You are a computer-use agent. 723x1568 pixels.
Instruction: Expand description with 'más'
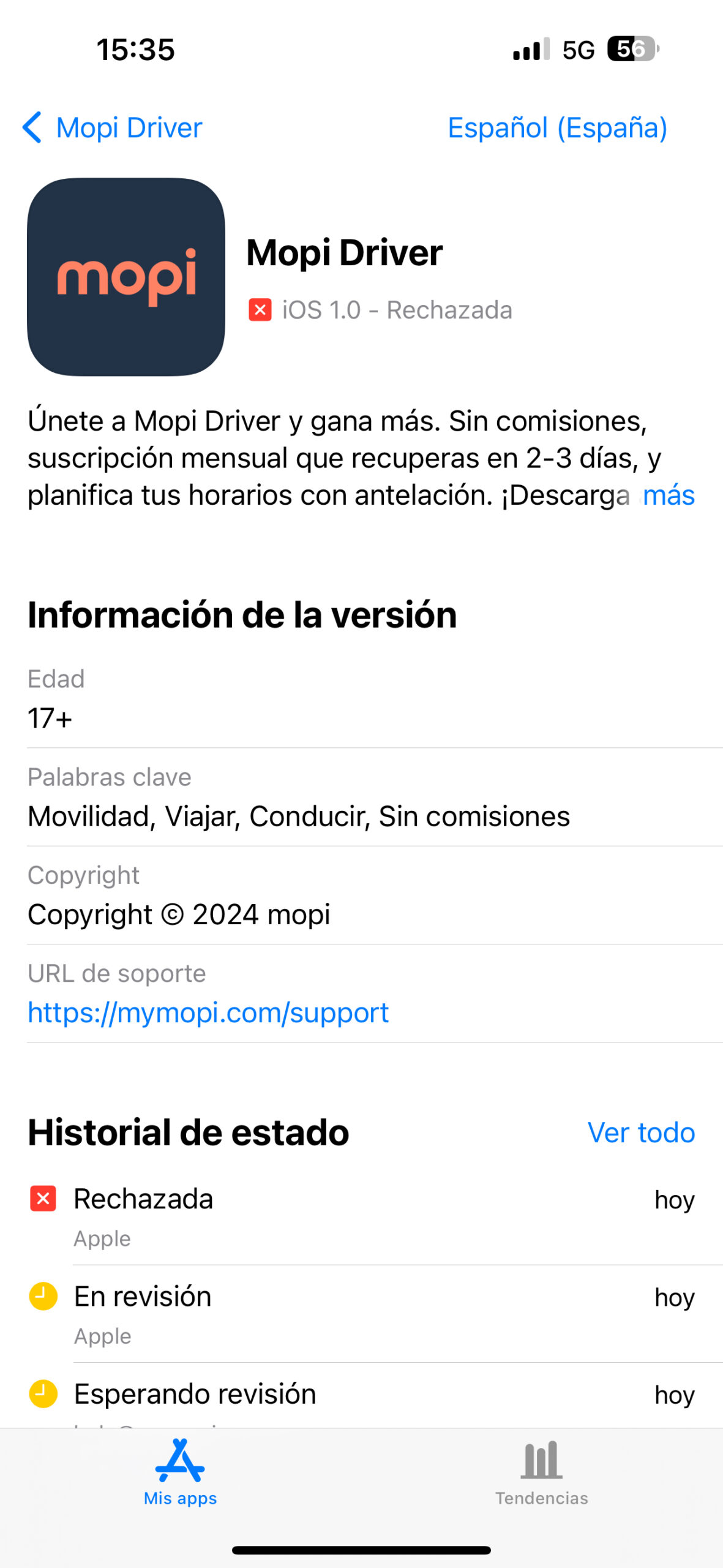coord(669,496)
